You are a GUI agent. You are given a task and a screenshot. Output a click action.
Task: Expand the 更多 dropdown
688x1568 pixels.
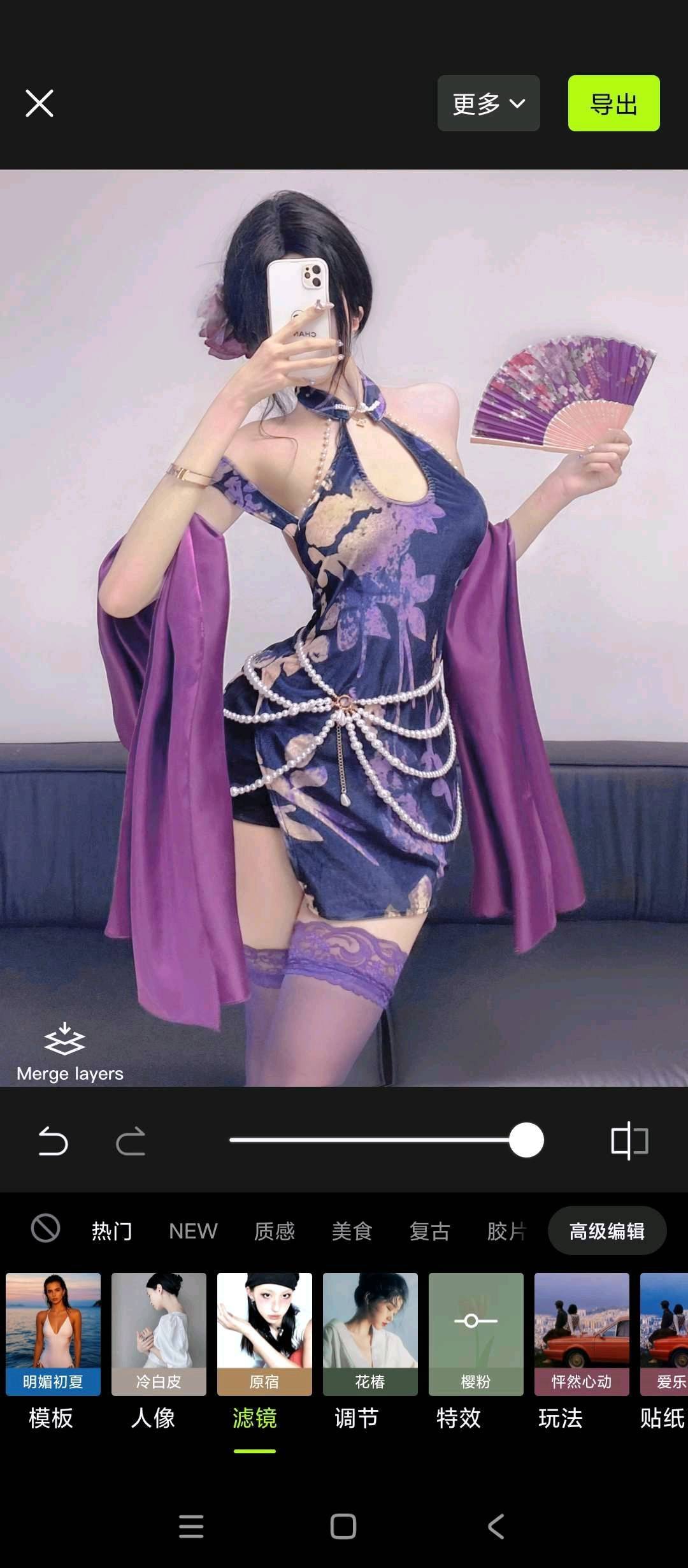tap(488, 103)
